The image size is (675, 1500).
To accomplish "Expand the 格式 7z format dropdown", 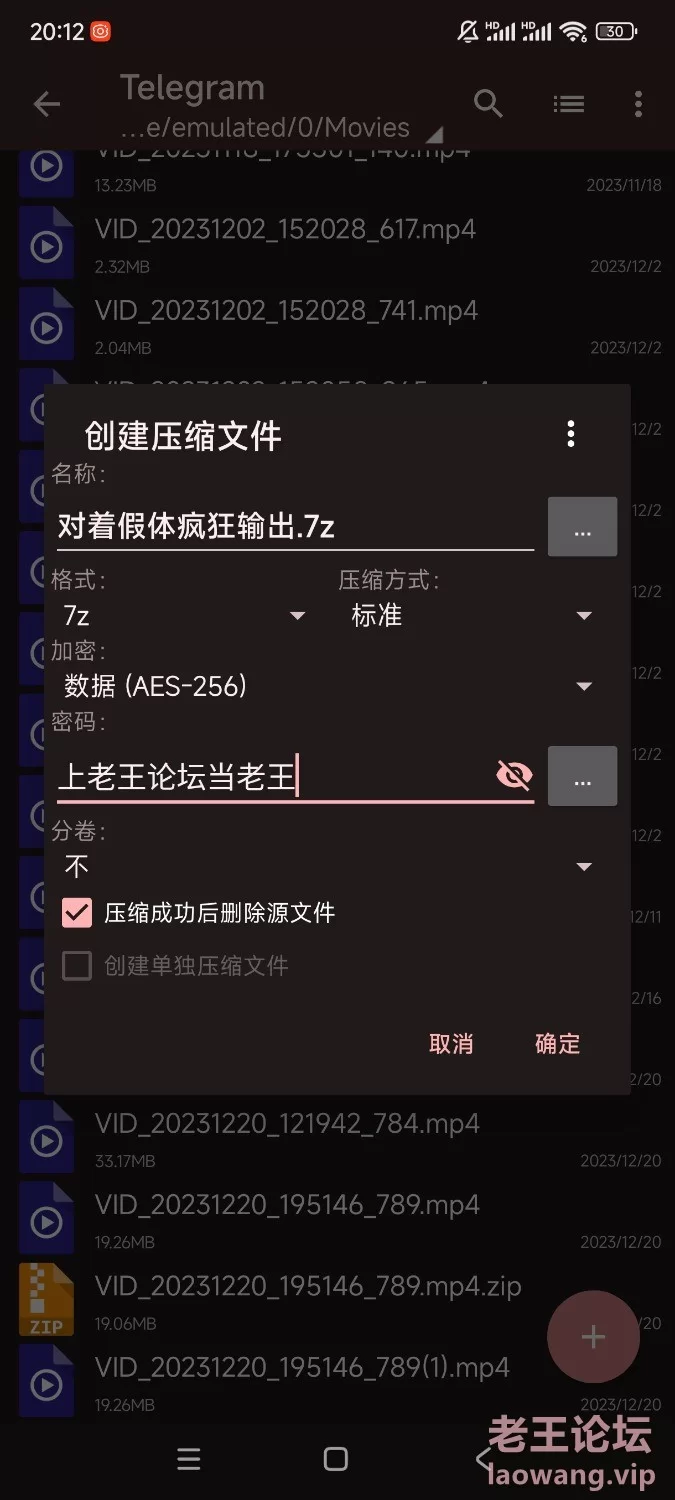I will click(x=183, y=616).
